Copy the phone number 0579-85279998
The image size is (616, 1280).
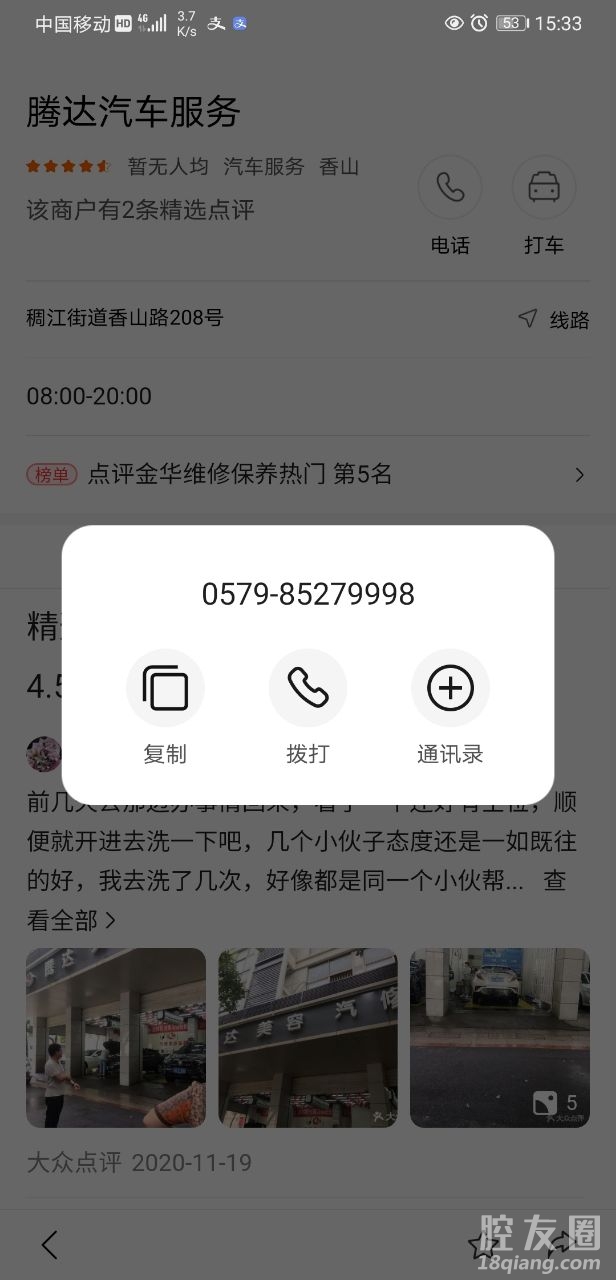click(x=165, y=688)
